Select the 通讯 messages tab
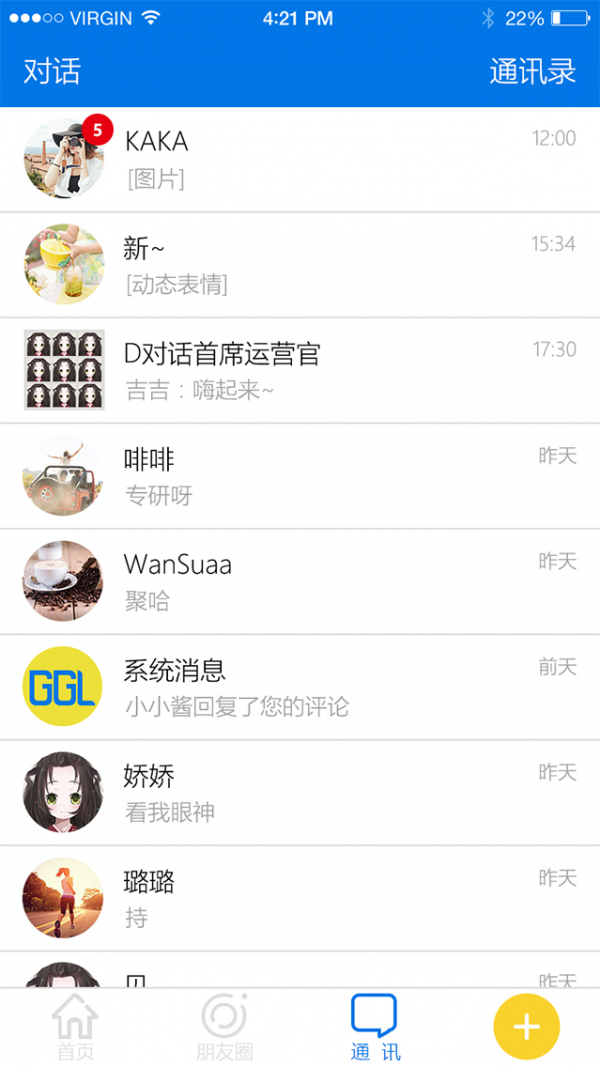Screen dimensions: 600x1067 [x=375, y=1028]
